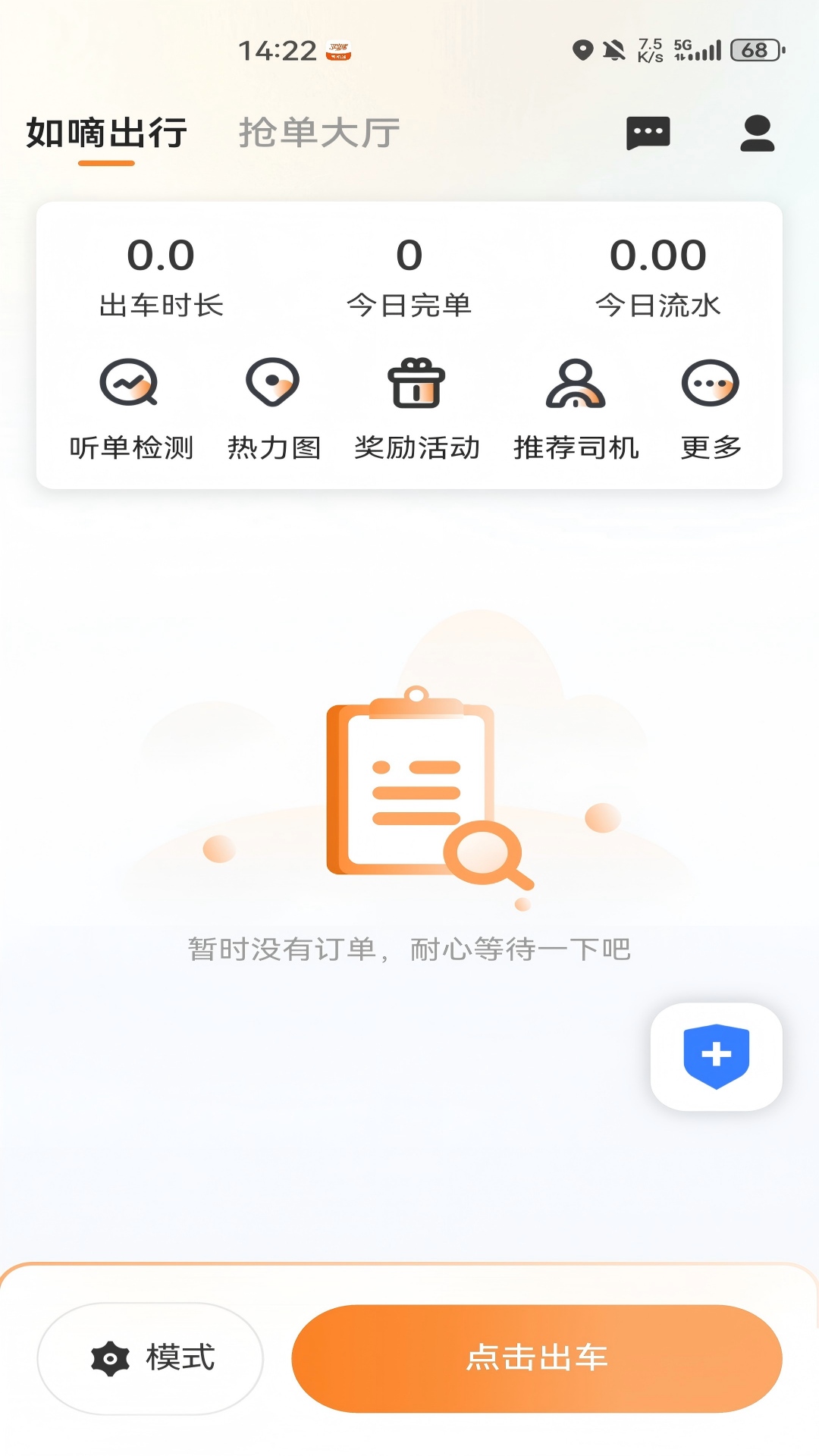The width and height of the screenshot is (819, 1456).
Task: Tap the empty order clipboard illustration
Action: [x=409, y=789]
